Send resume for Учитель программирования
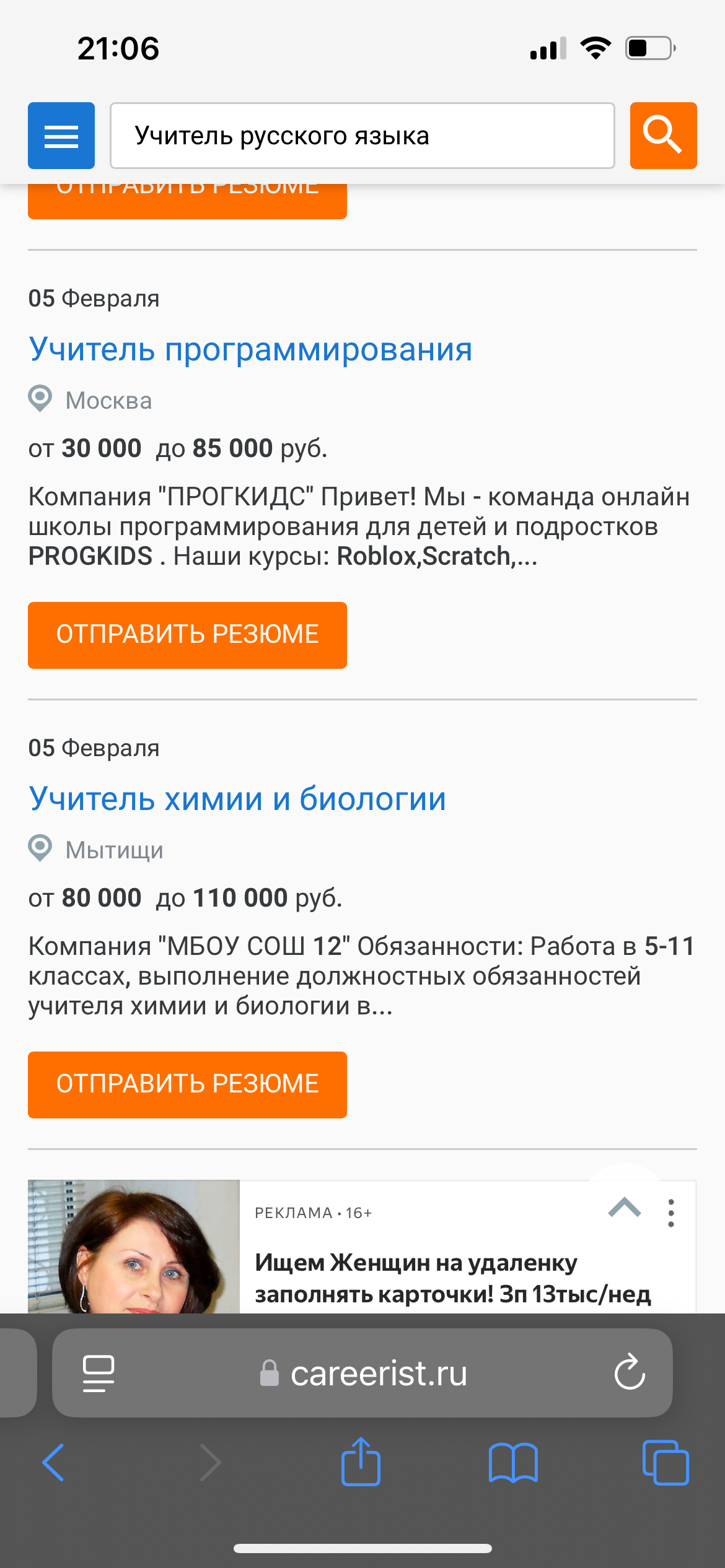Screen dimensions: 725x1568 pos(187,635)
